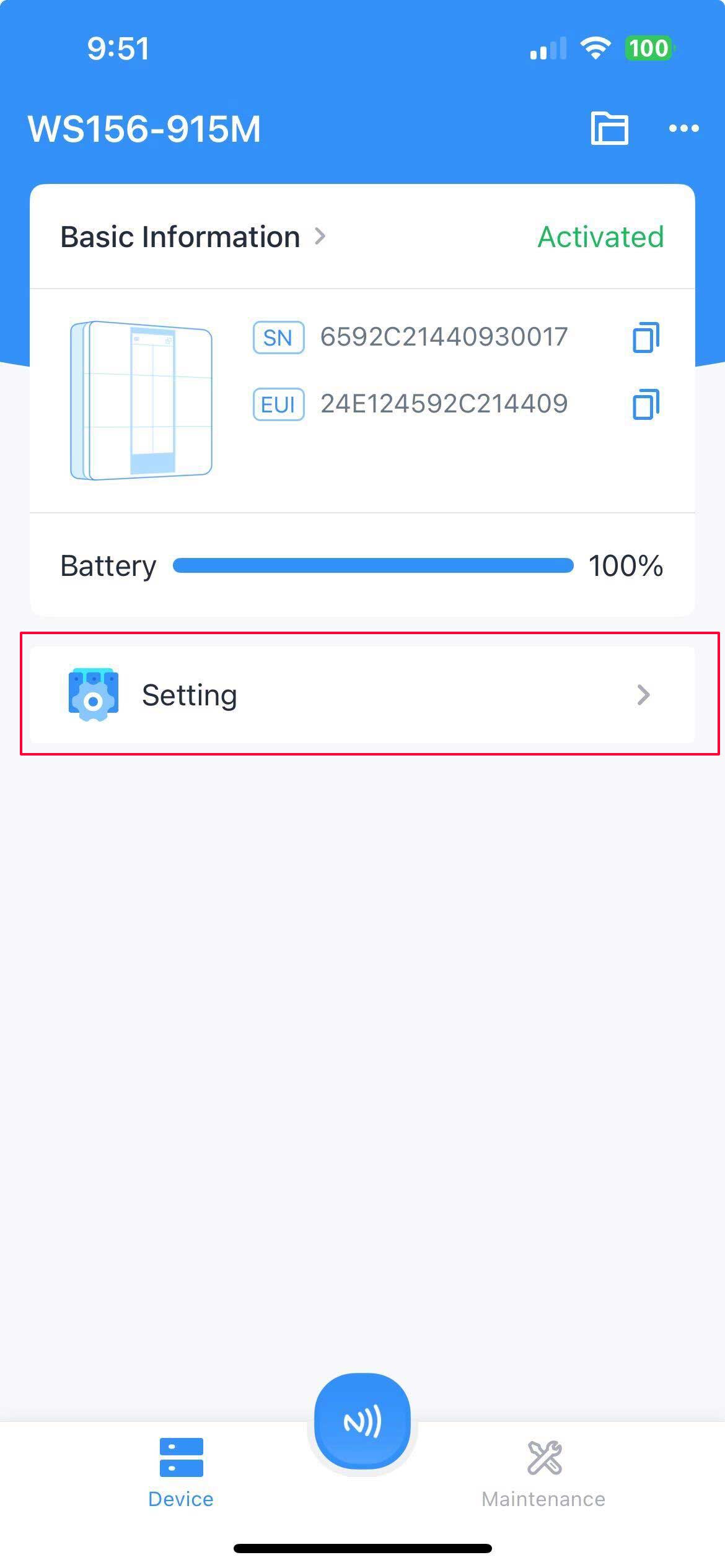Open Basic Information details
725x1568 pixels.
[x=193, y=237]
